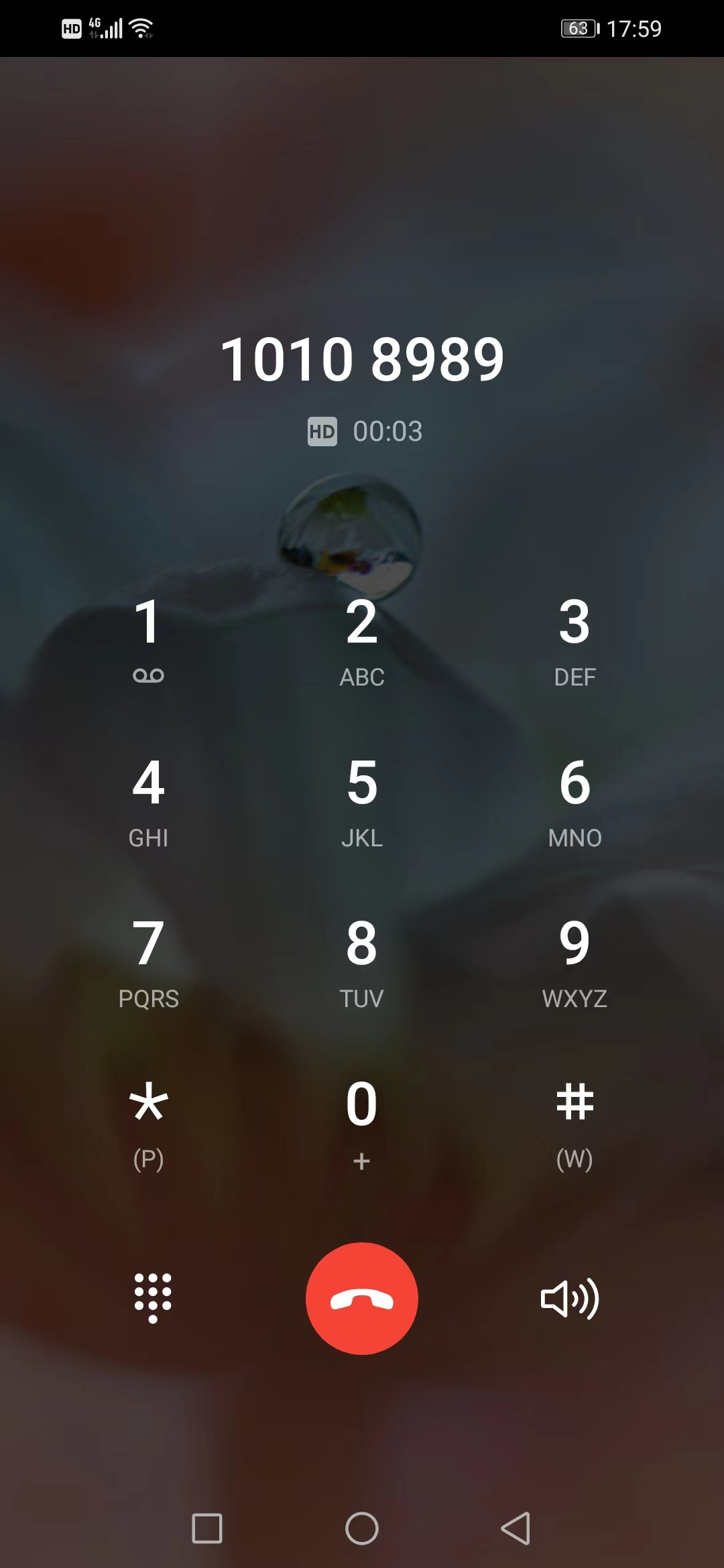Tap the 2 ABC key
This screenshot has height=1568, width=724.
tap(362, 640)
